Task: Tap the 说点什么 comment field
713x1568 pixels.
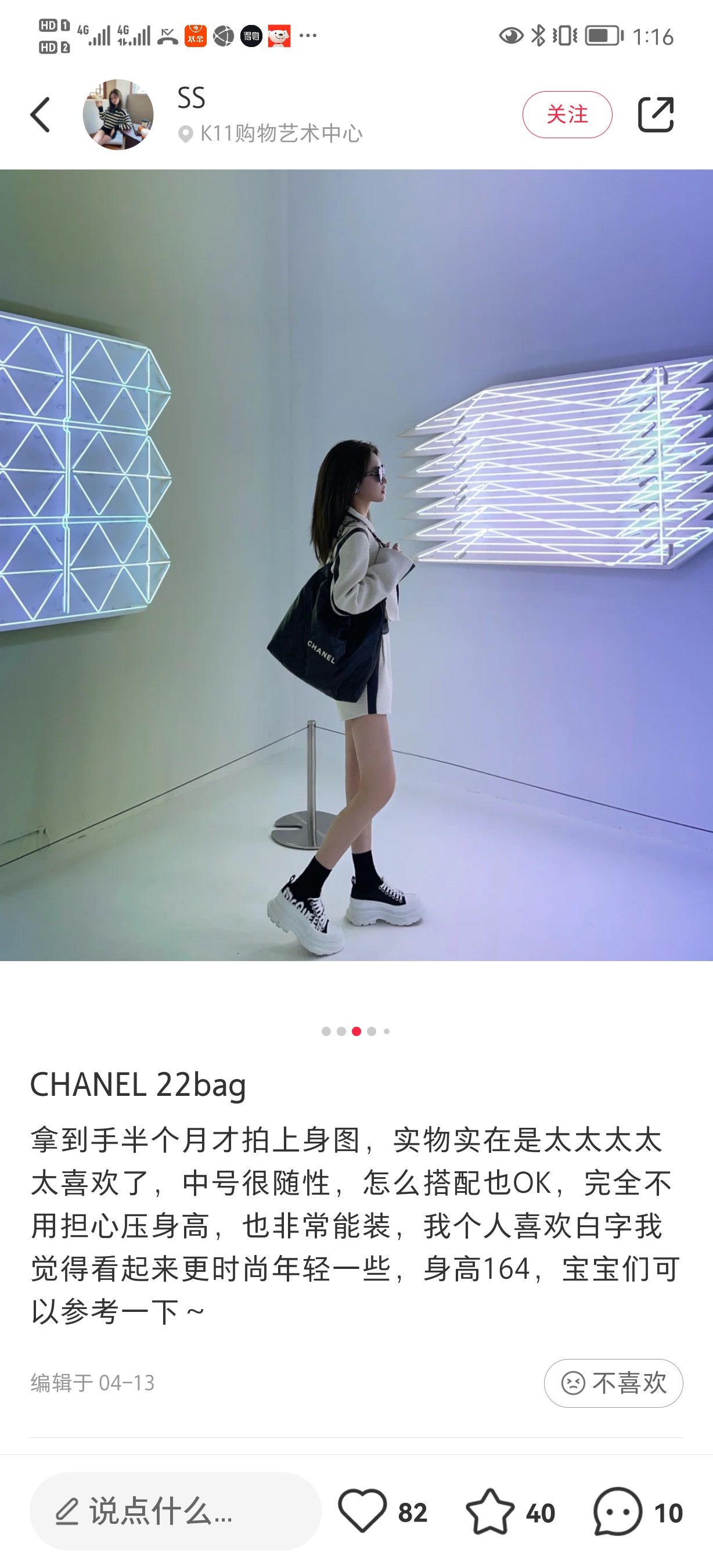Action: [x=175, y=1511]
